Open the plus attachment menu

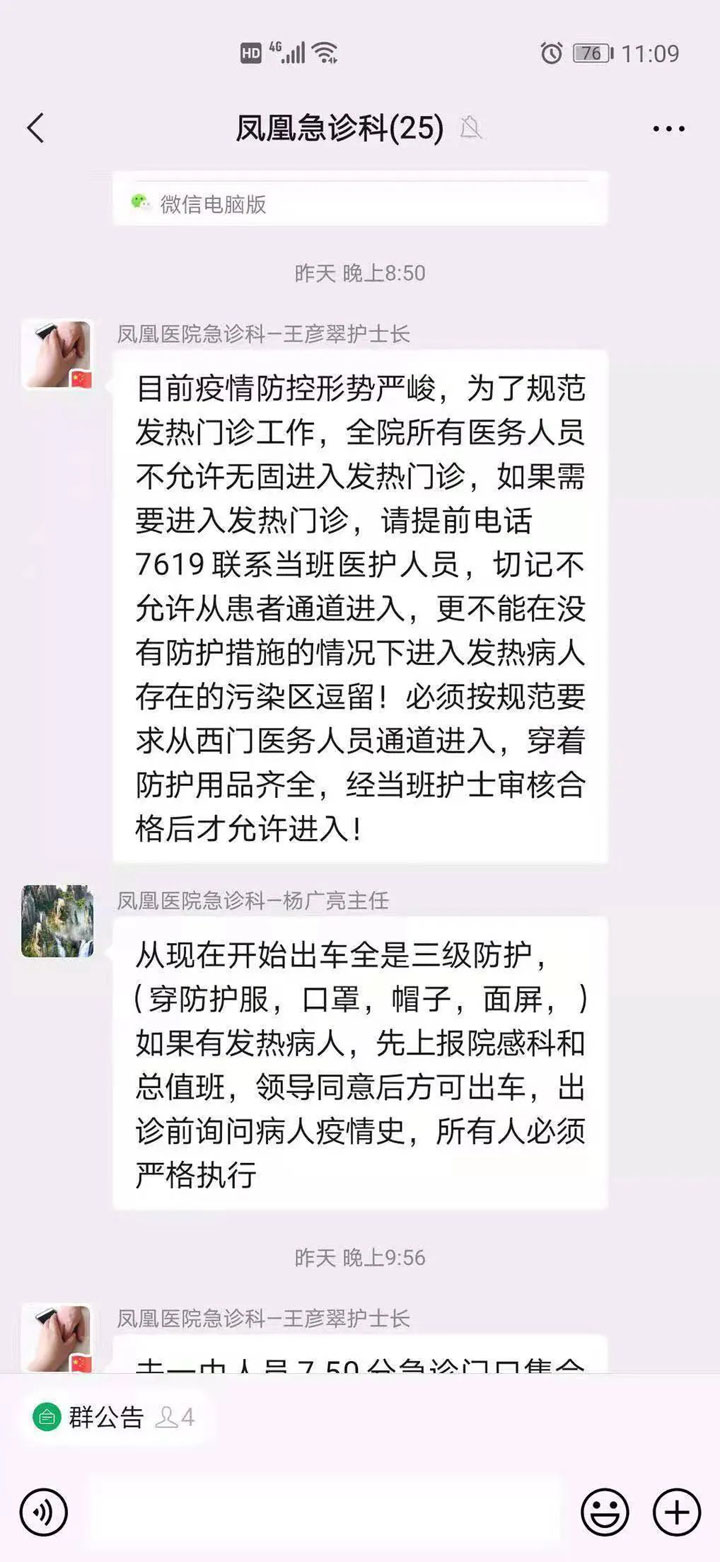pyautogui.click(x=677, y=1512)
